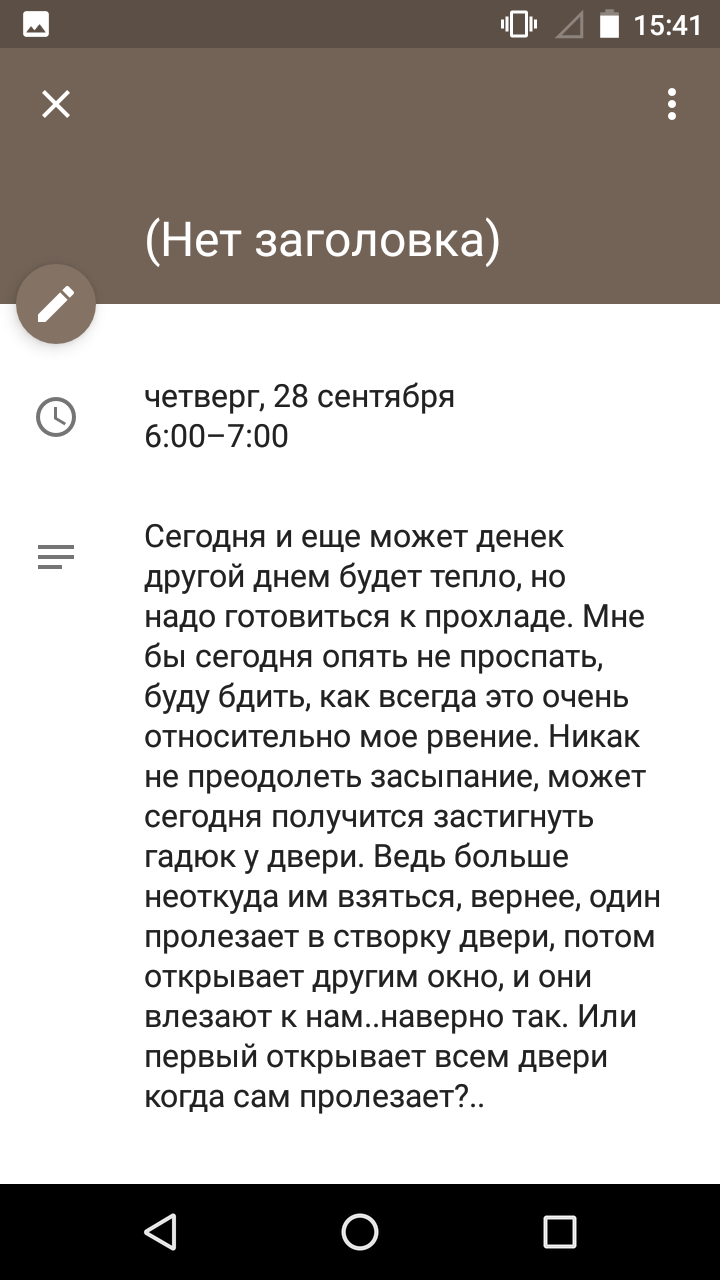The height and width of the screenshot is (1280, 720).
Task: Open the recent apps view
Action: tap(560, 1232)
